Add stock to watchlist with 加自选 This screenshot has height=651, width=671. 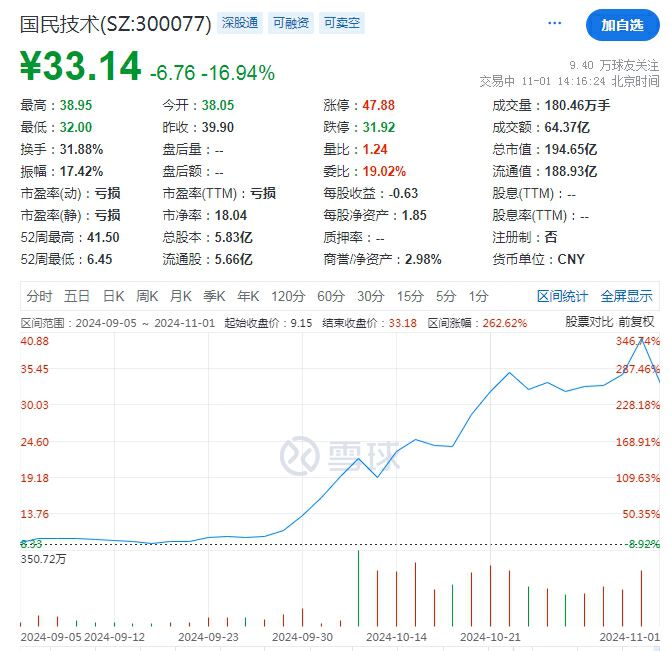623,23
